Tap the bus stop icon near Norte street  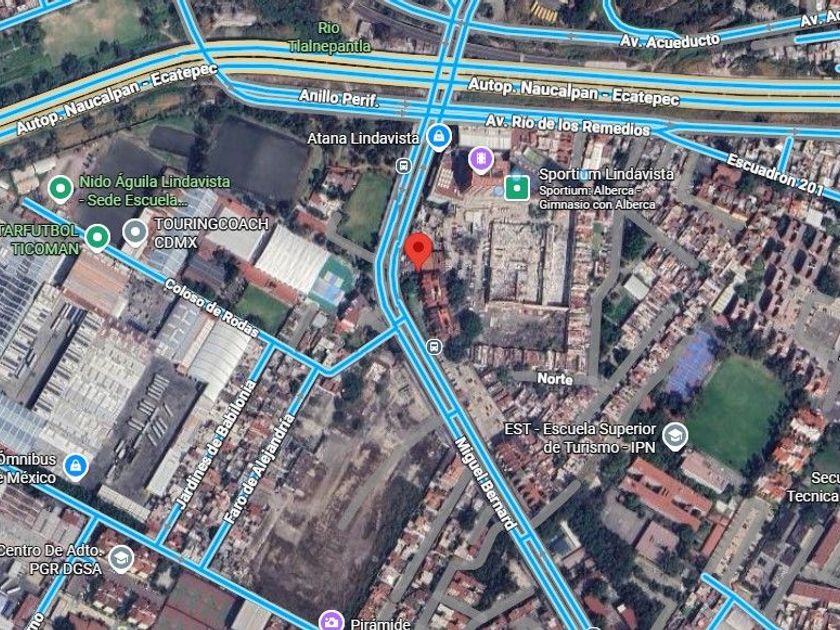(x=434, y=347)
